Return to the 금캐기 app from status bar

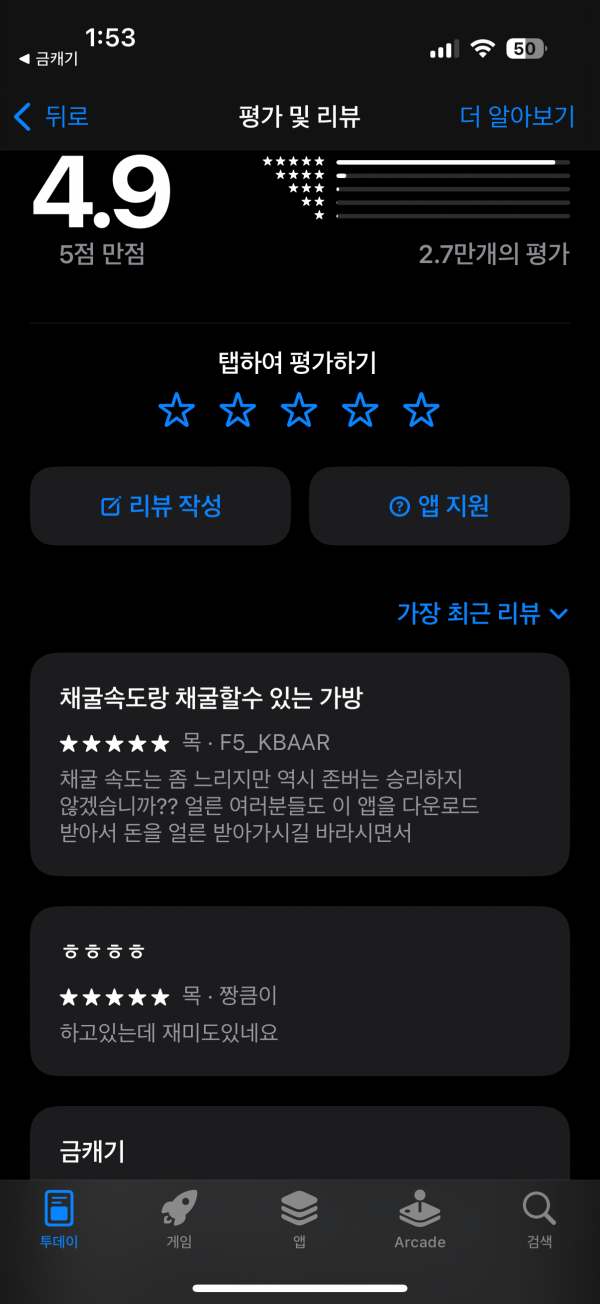point(48,59)
